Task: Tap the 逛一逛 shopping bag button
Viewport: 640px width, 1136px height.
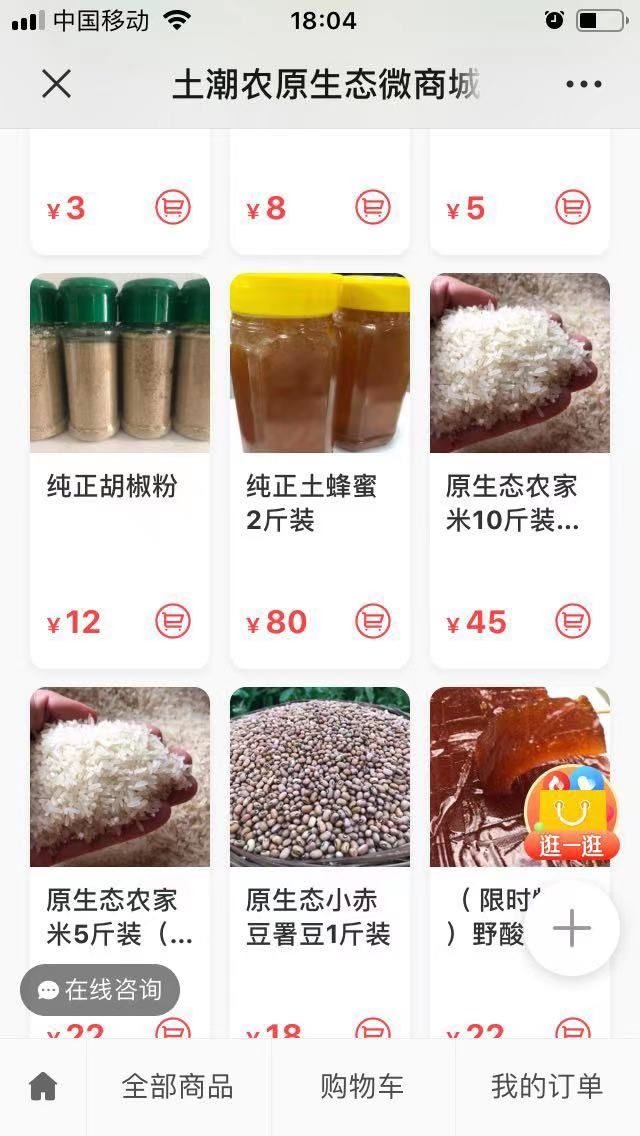Action: (x=572, y=815)
